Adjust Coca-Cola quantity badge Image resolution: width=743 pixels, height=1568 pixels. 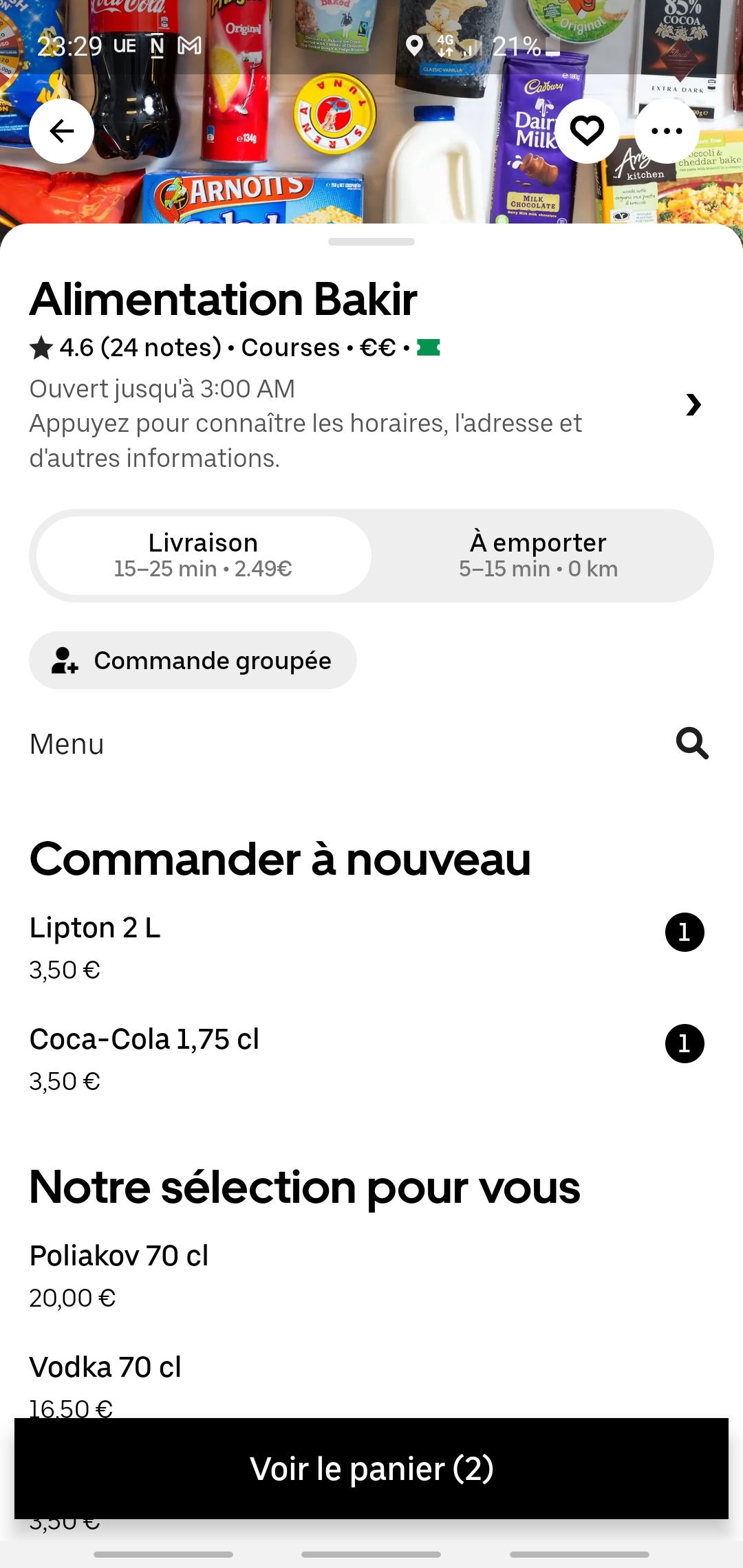coord(685,1044)
